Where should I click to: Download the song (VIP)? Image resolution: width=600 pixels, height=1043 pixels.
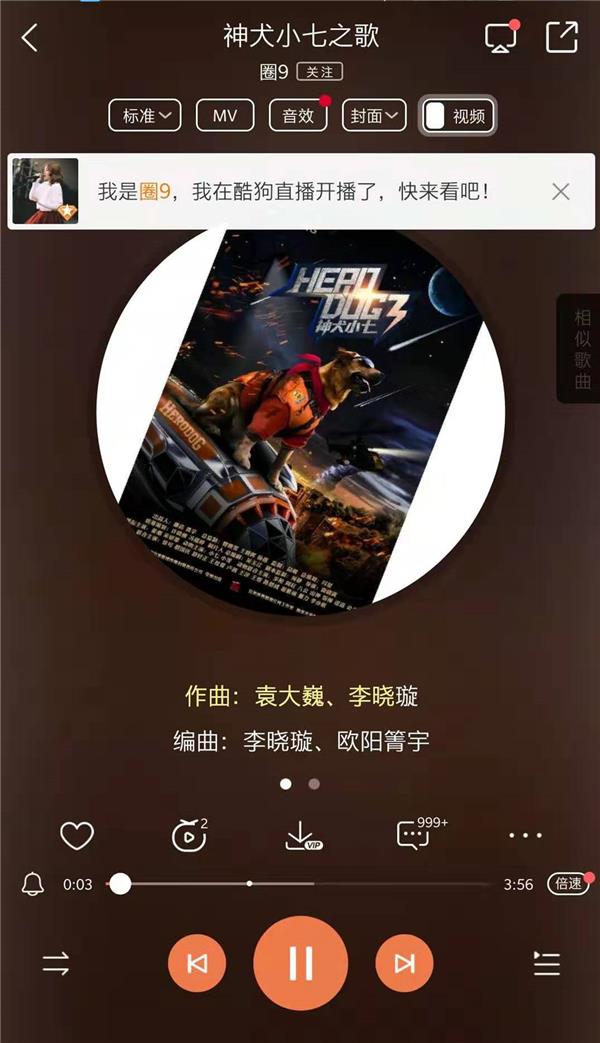302,835
